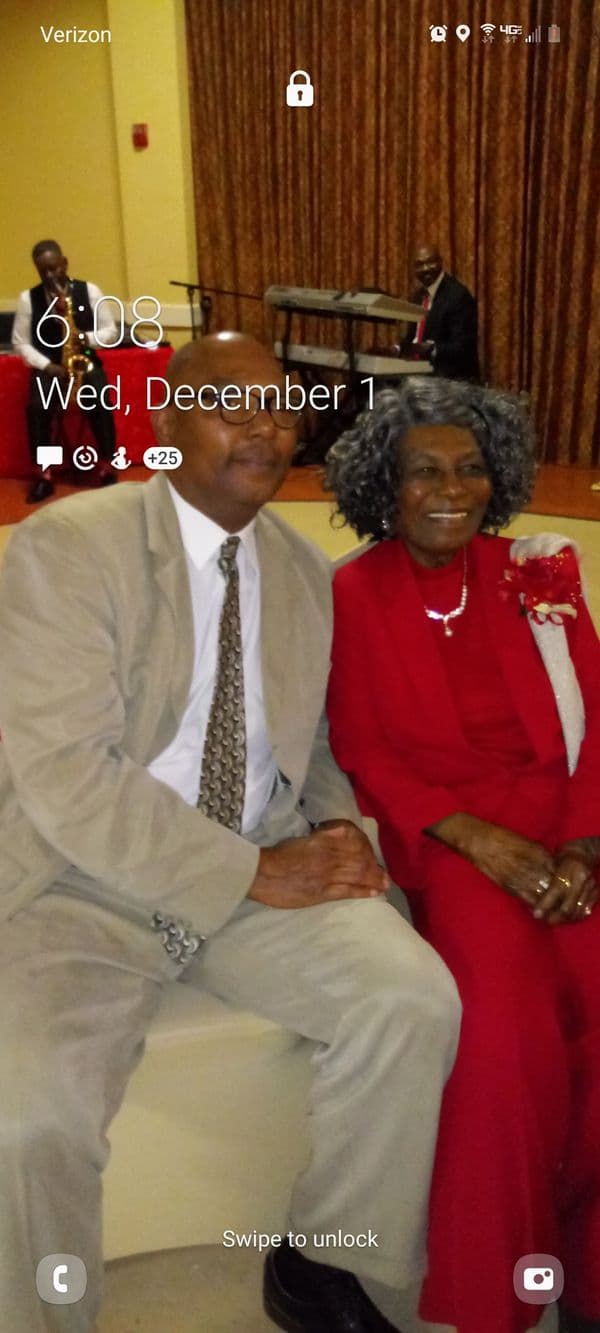Open the message notification icon
Screen dimensions: 600x1333
coord(49,458)
